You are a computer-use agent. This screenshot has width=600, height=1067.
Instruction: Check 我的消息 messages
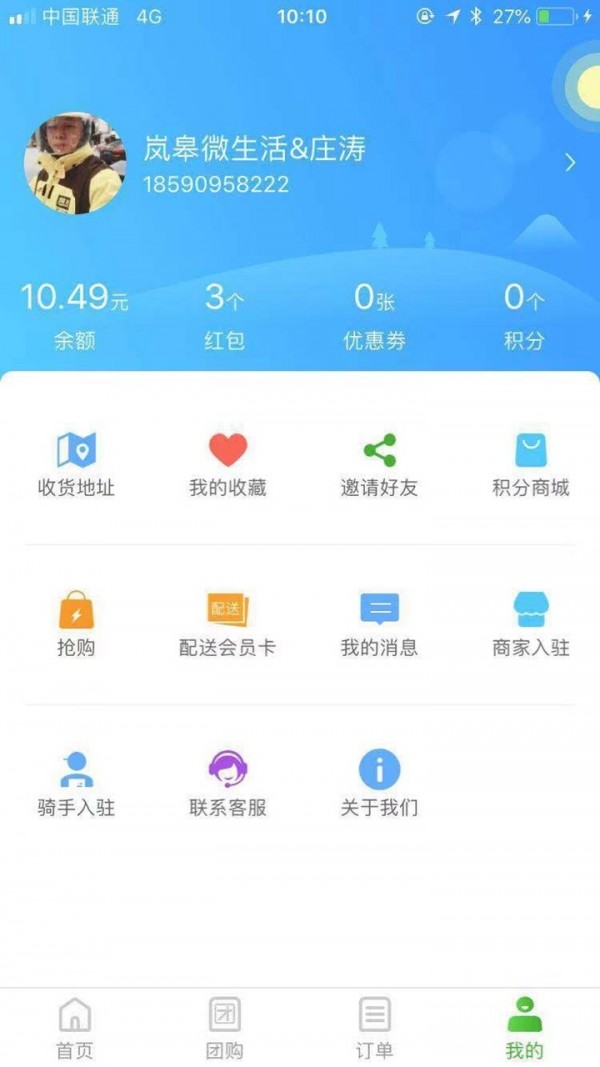pos(379,625)
